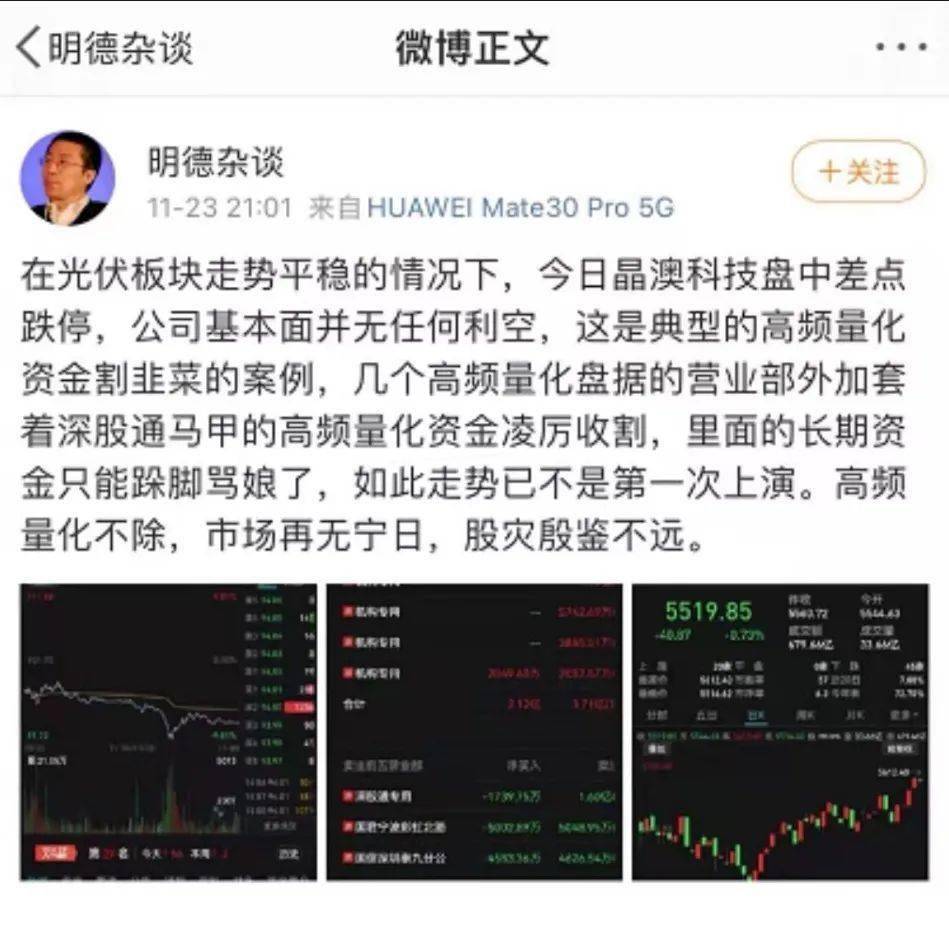Follow 明德杂谈 with +关注

859,172
